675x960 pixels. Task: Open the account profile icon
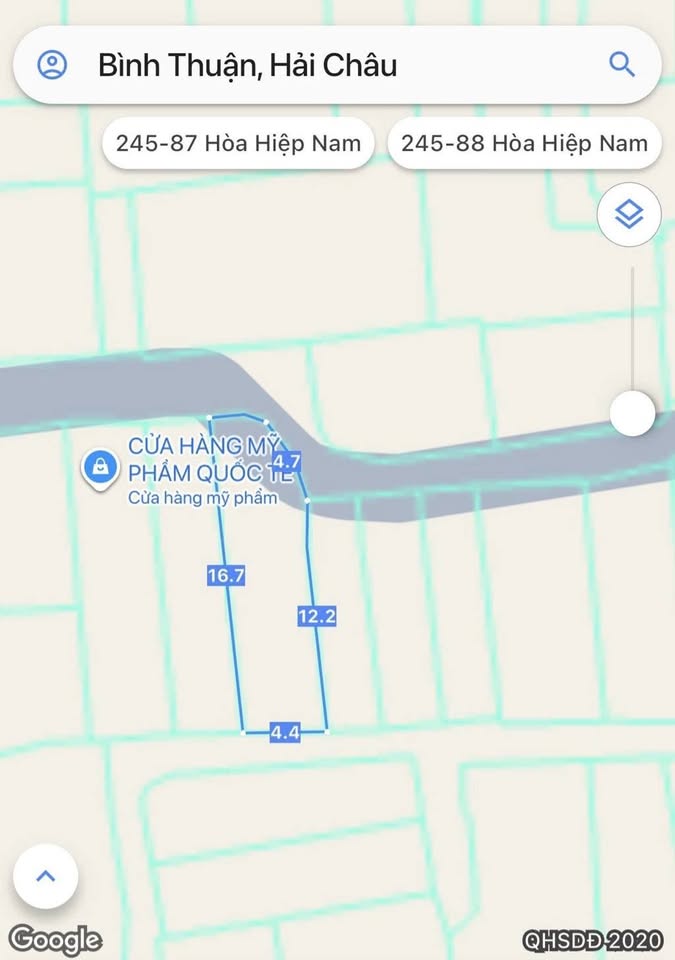click(x=52, y=66)
